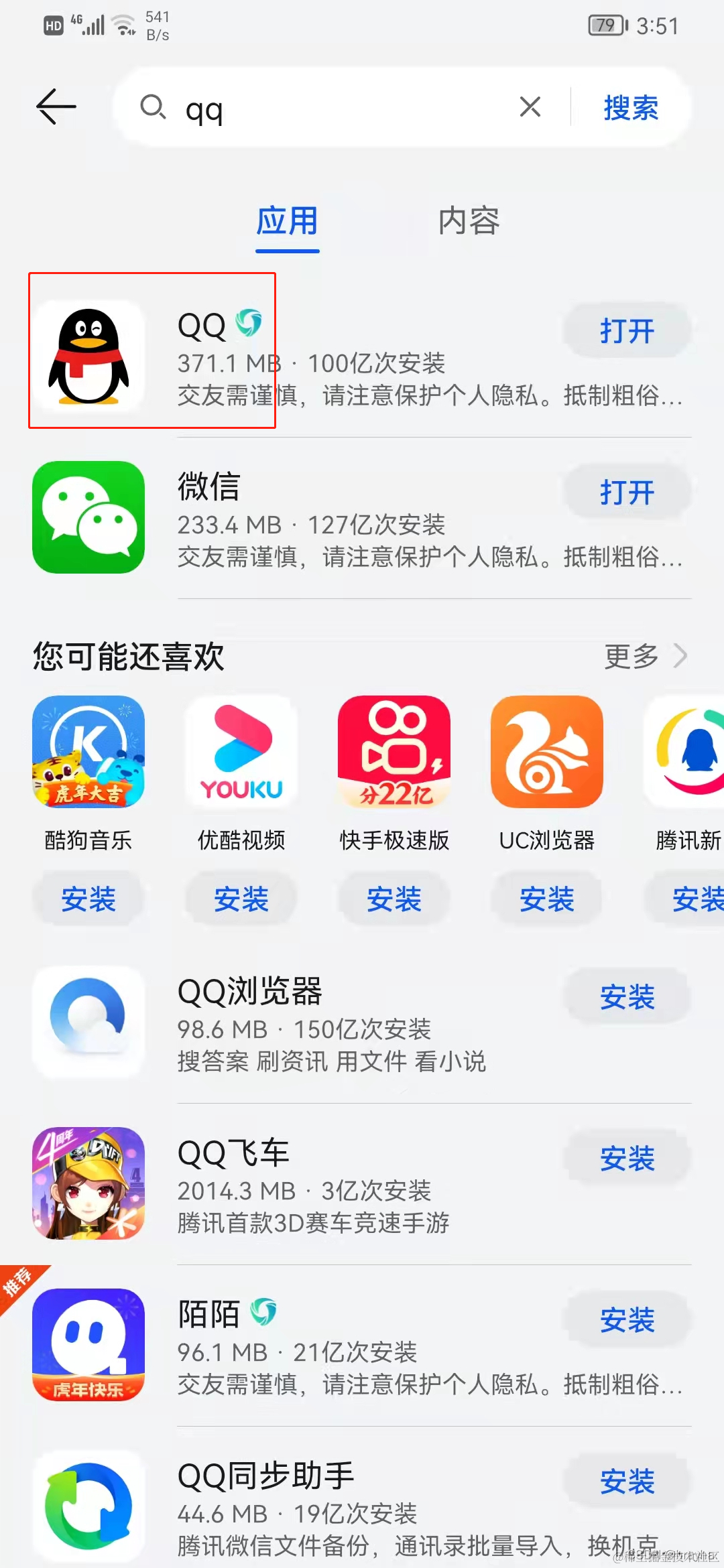Install 快手极速版
The height and width of the screenshot is (1568, 724).
click(394, 899)
